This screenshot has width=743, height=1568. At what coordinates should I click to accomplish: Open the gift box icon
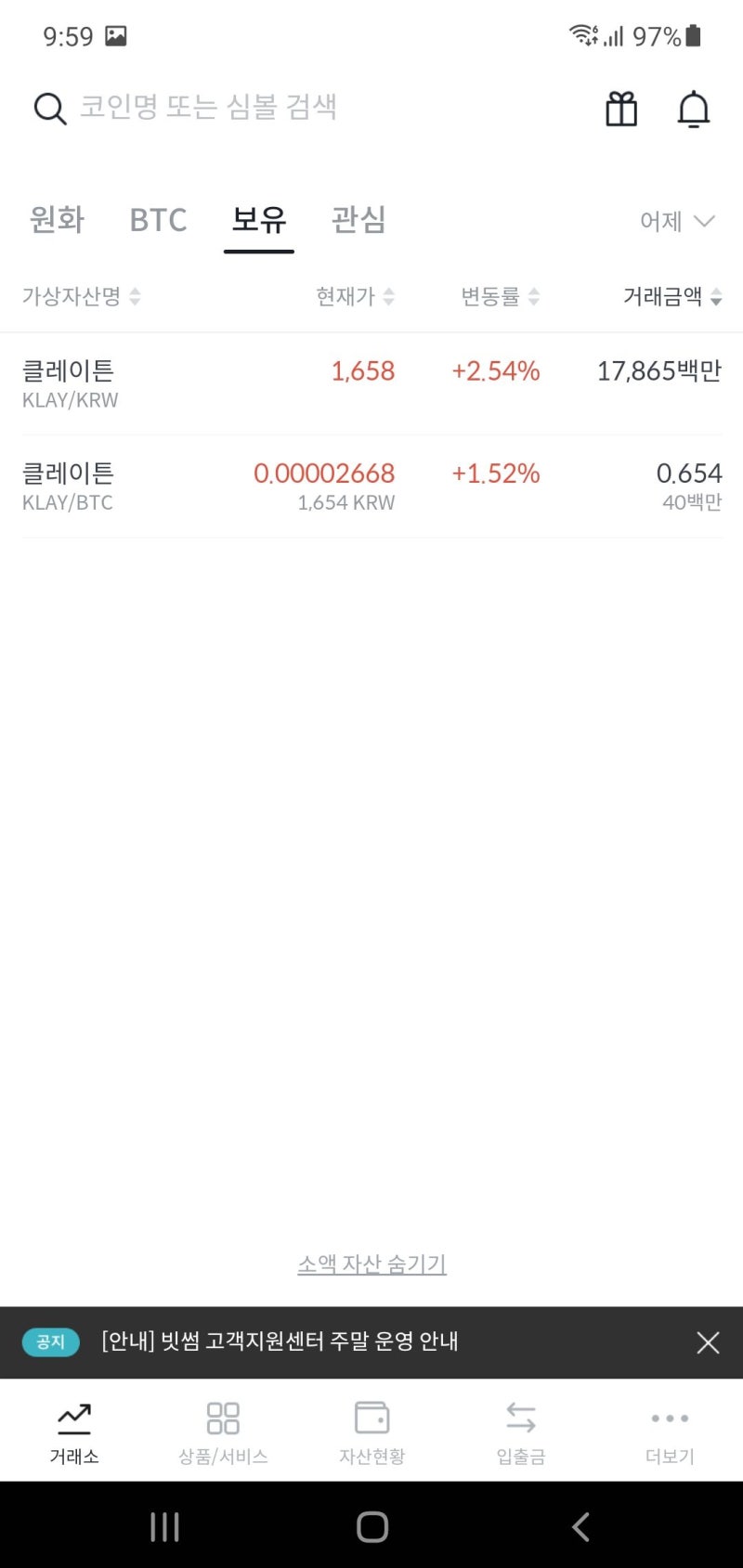(x=621, y=109)
